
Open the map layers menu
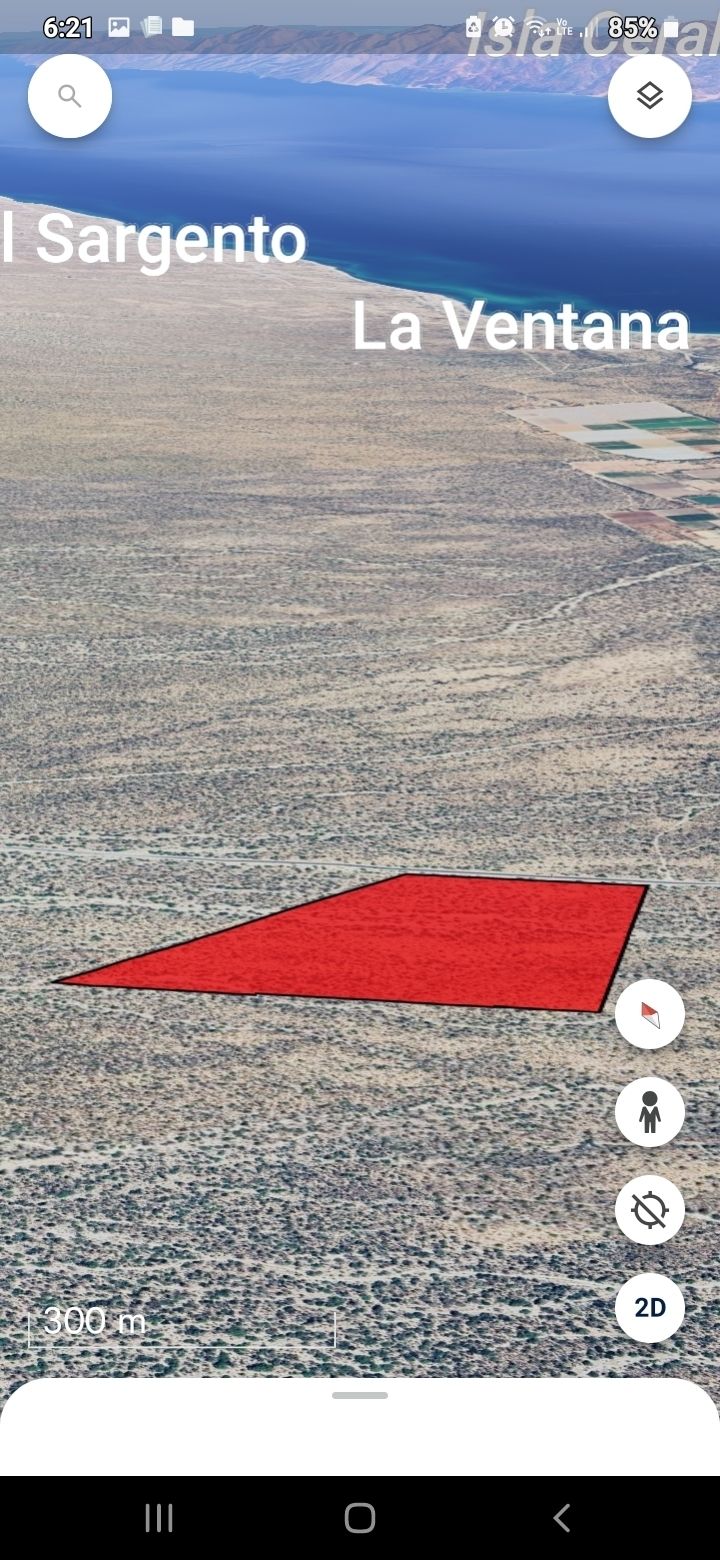coord(650,96)
